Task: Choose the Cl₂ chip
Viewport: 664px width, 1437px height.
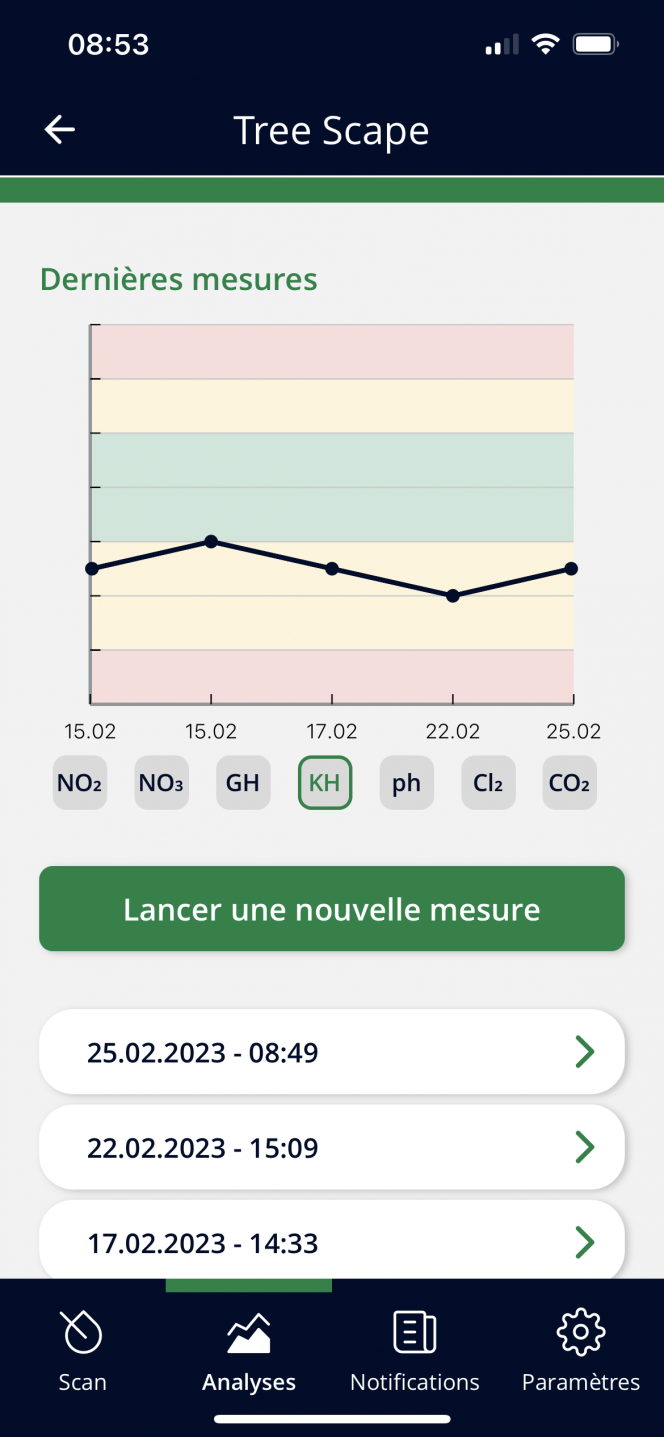Action: (488, 782)
